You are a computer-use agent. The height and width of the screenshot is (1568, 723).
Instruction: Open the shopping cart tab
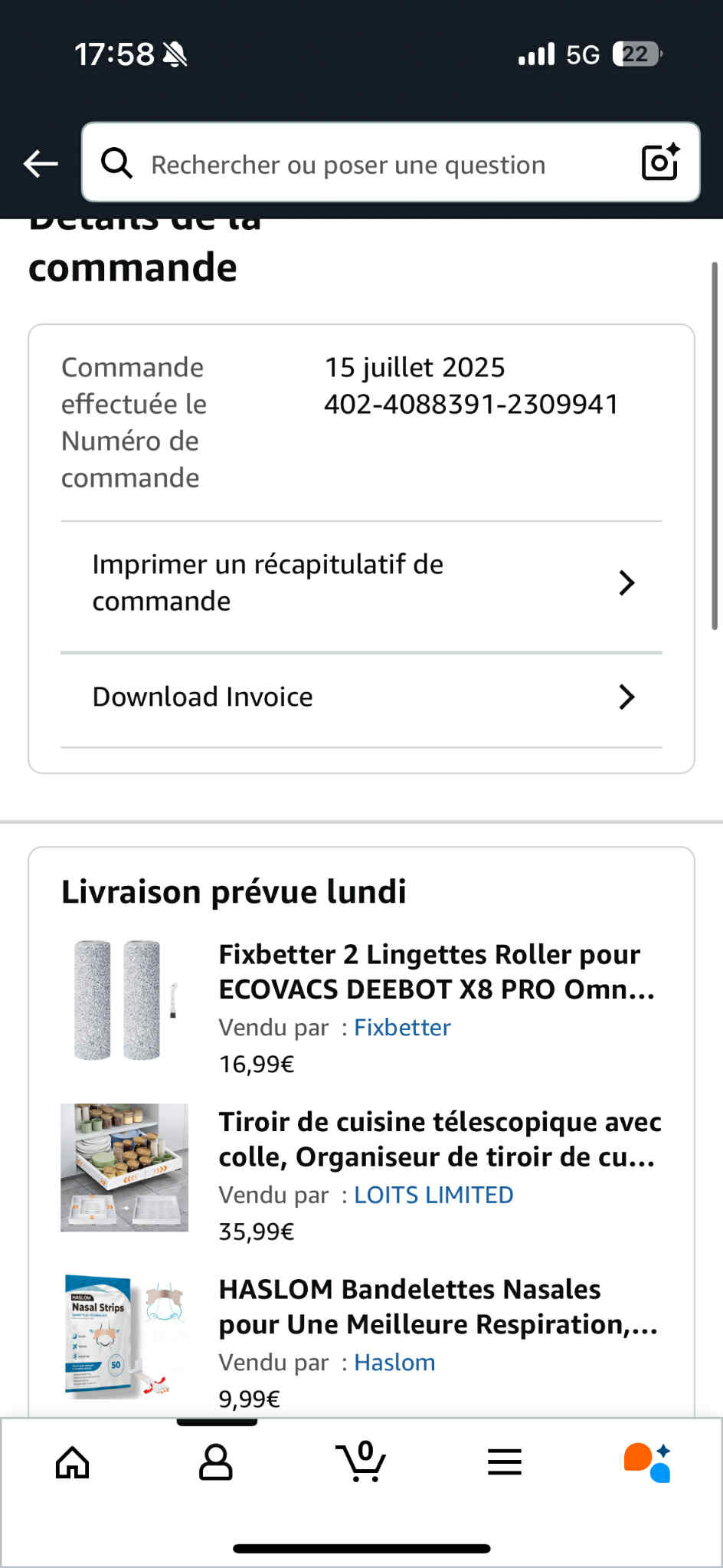(361, 1462)
